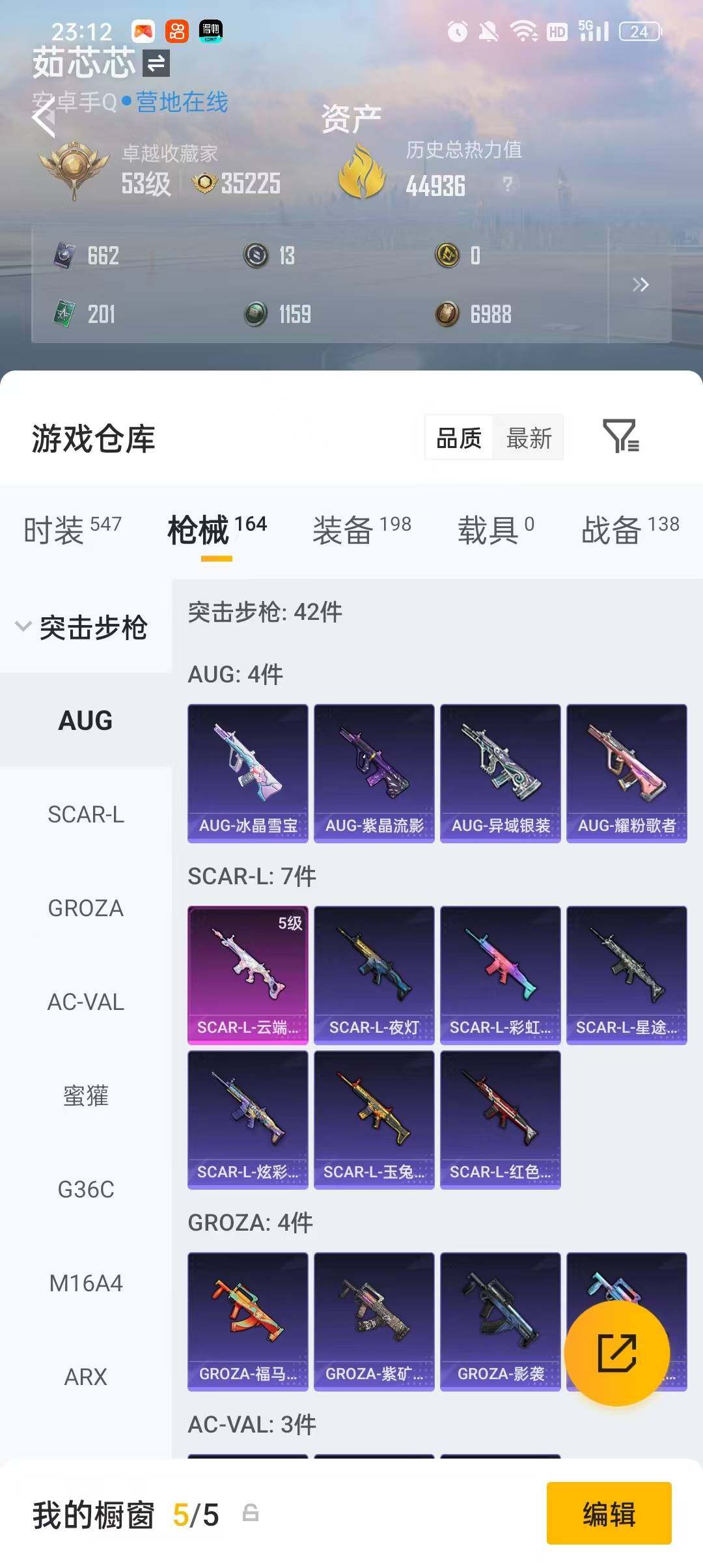This screenshot has width=703, height=1568.
Task: Sort warehouse by 最新
Action: click(529, 438)
